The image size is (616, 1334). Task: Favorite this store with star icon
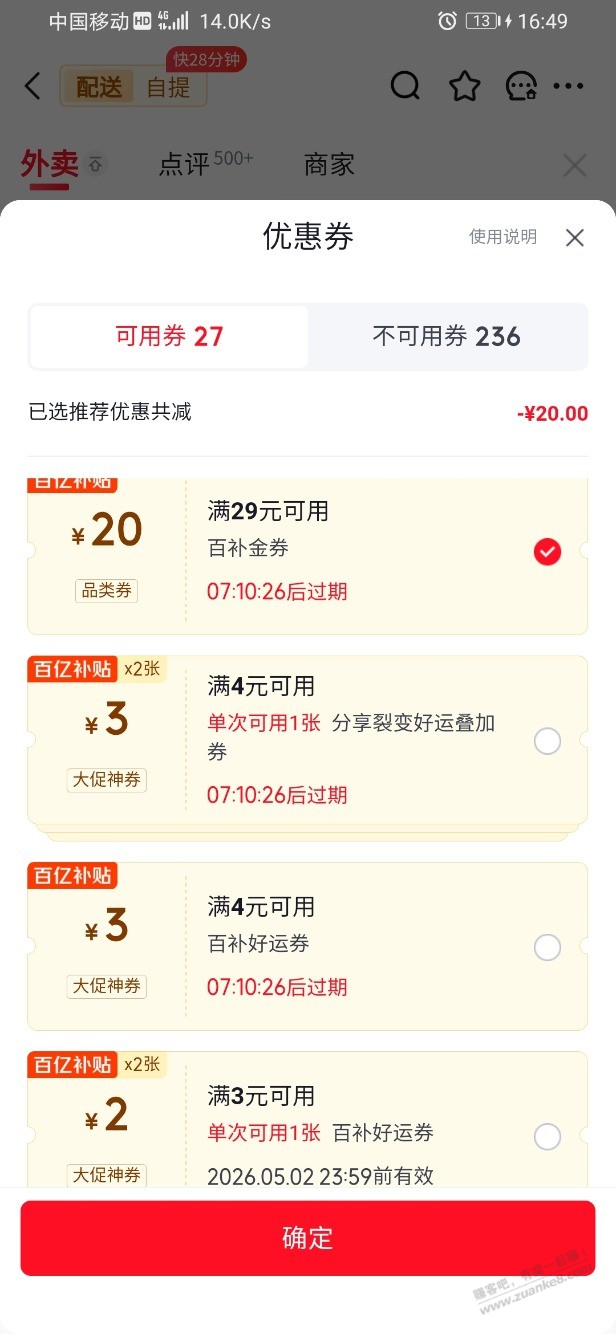(464, 87)
